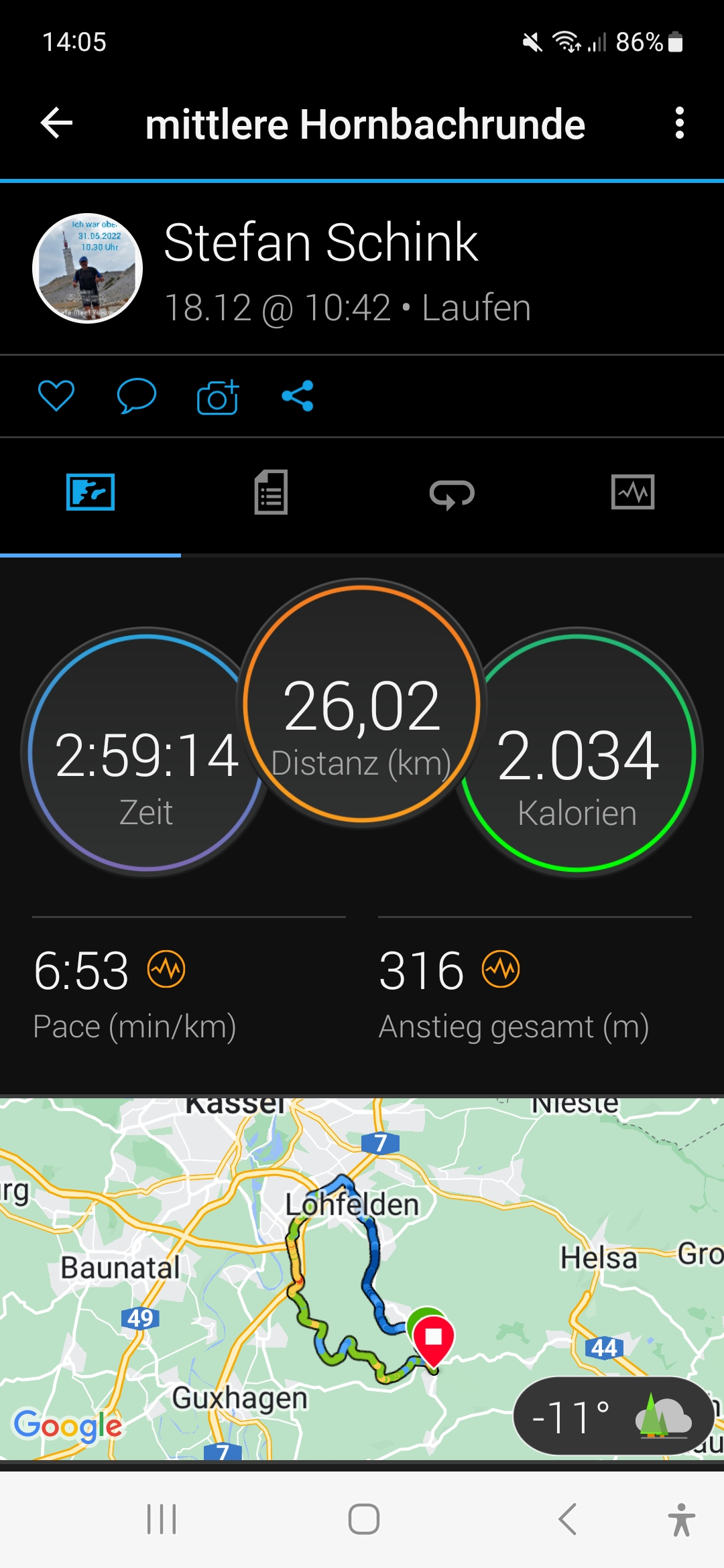Like this activity with the heart

click(x=56, y=395)
